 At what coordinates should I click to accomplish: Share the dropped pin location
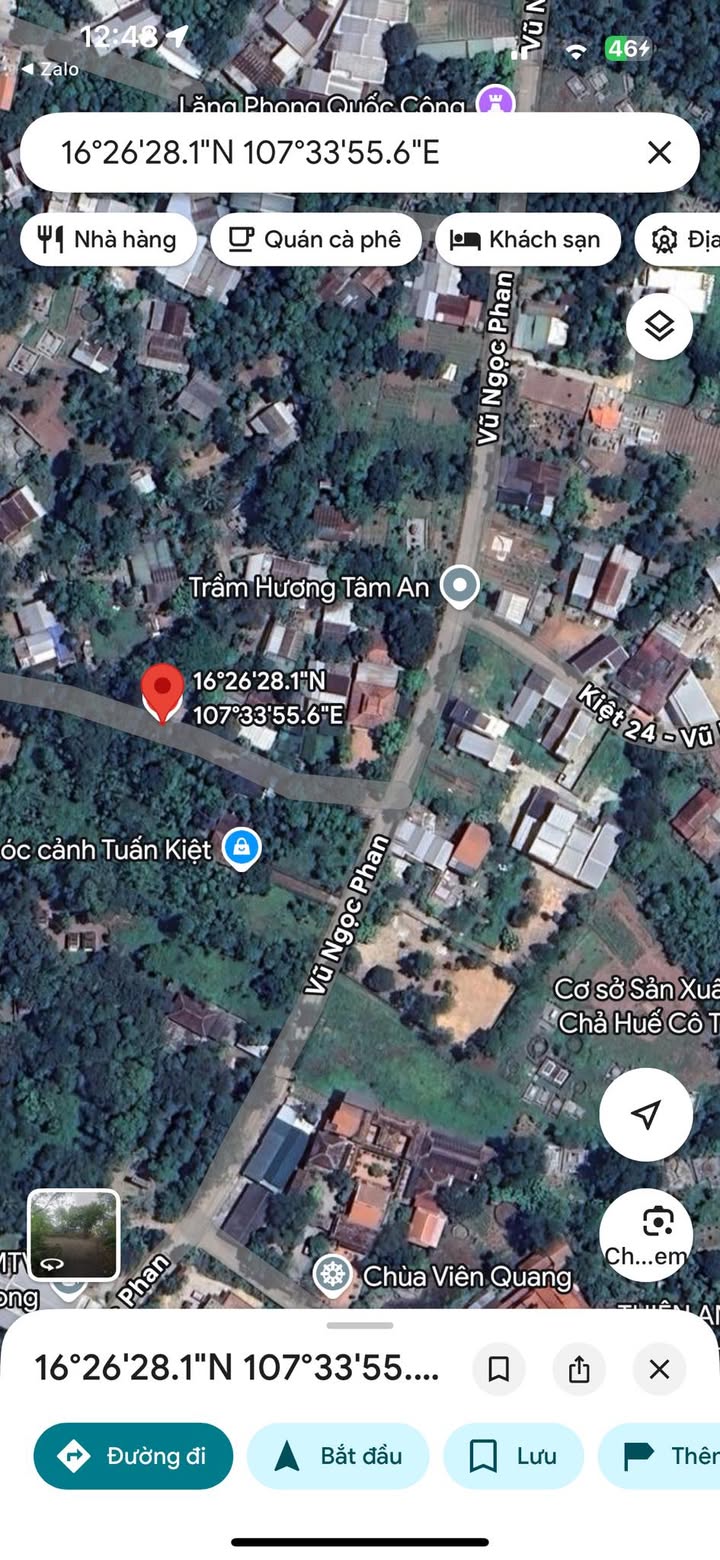point(579,1369)
